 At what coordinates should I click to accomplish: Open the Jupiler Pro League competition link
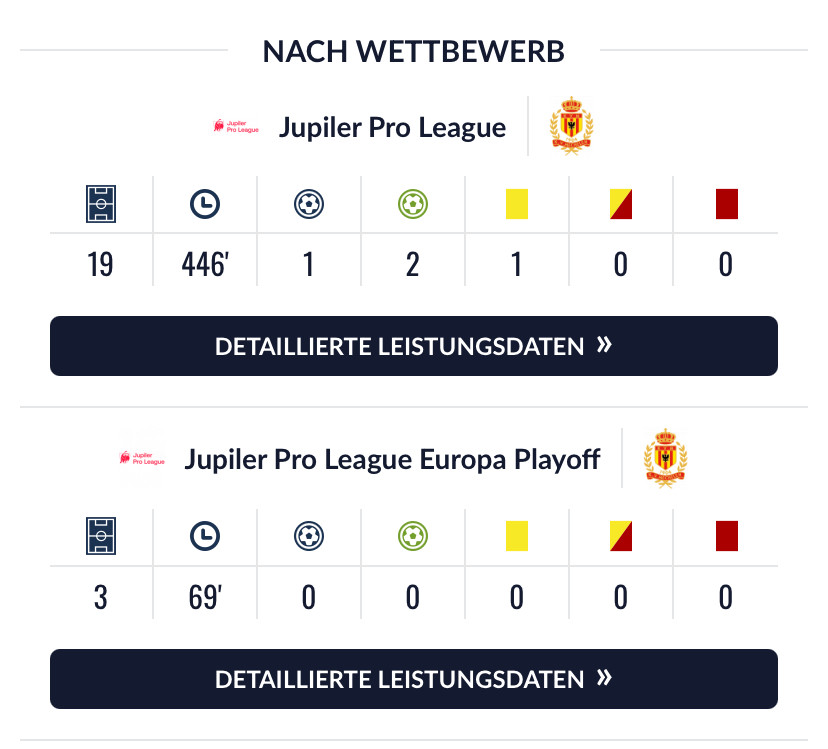point(392,127)
